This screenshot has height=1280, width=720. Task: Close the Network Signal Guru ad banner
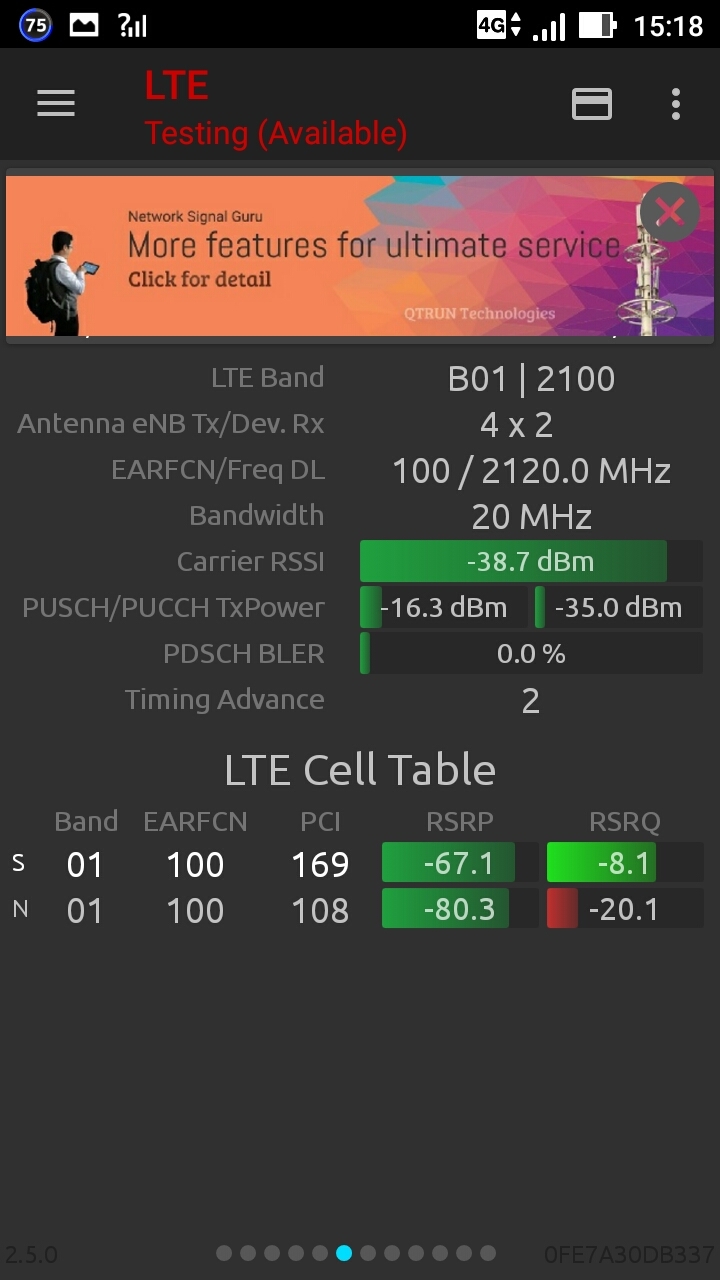coord(669,212)
